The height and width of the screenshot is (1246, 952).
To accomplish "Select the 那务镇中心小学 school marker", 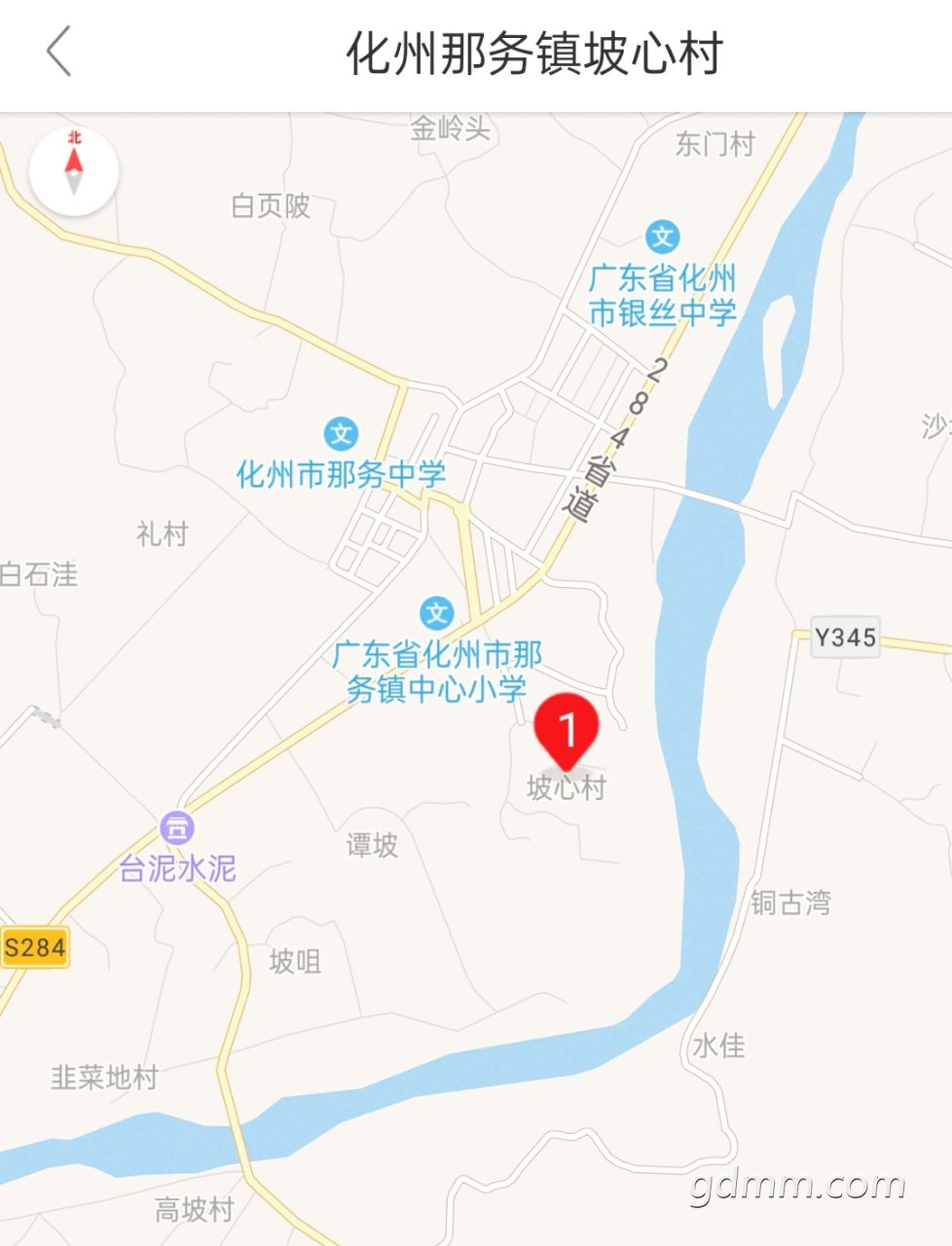I will (436, 613).
